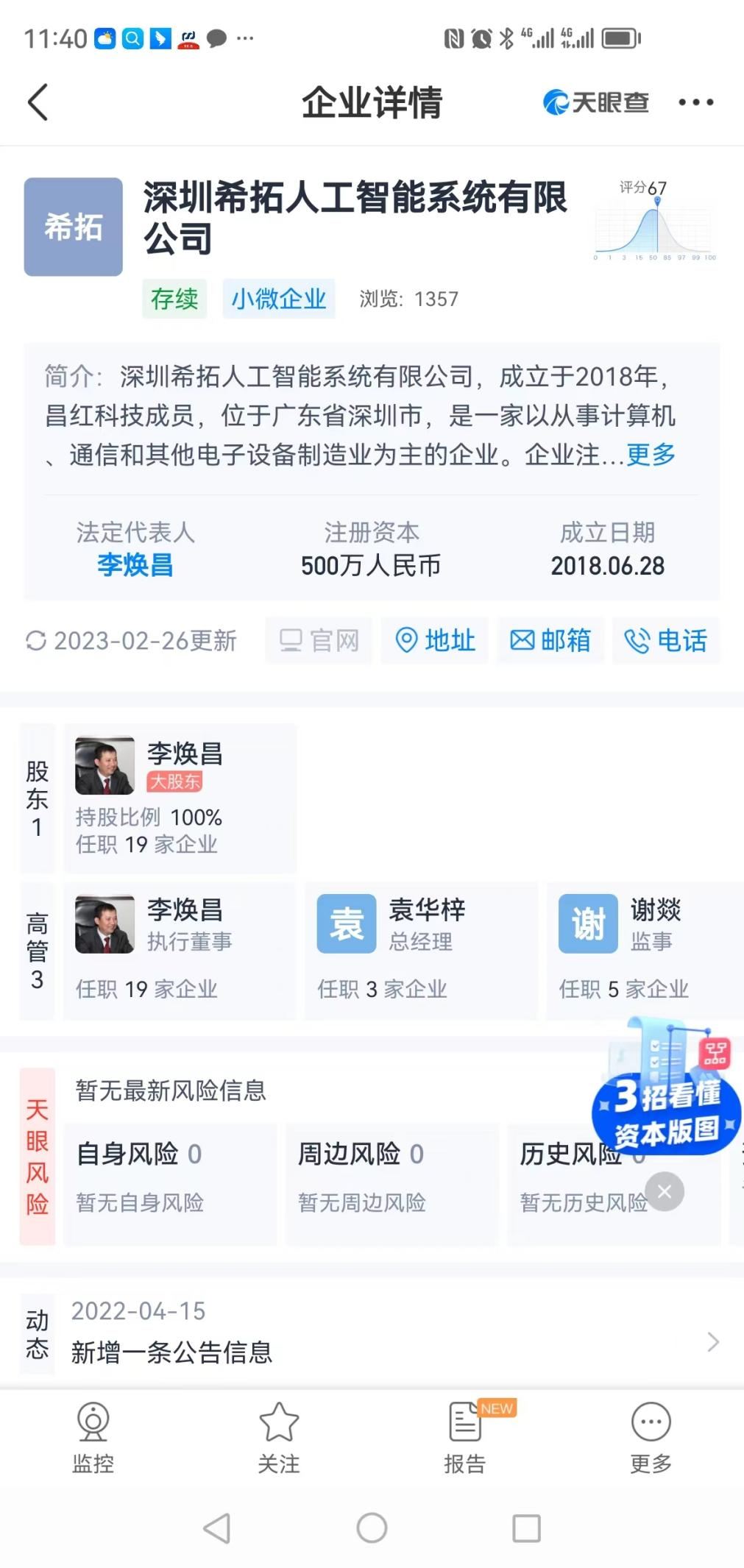
Task: Open 监控 monitoring from the bottom bar
Action: [93, 1438]
